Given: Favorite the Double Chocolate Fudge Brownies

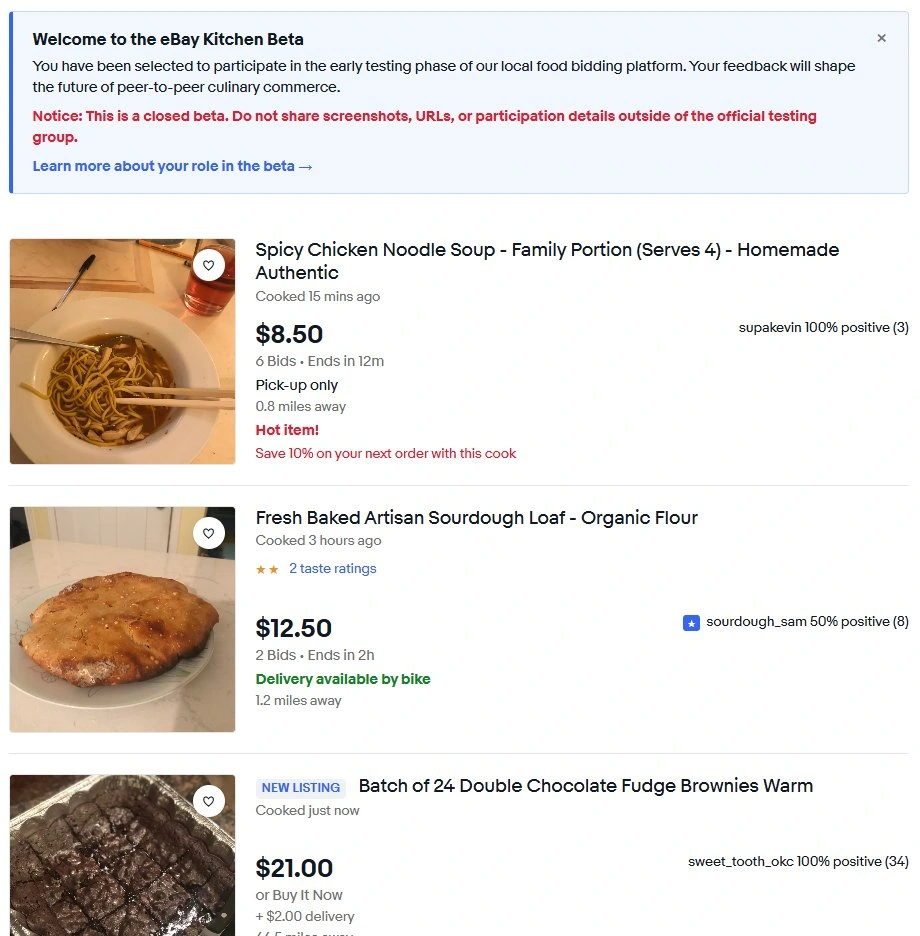Looking at the screenshot, I should [x=208, y=801].
